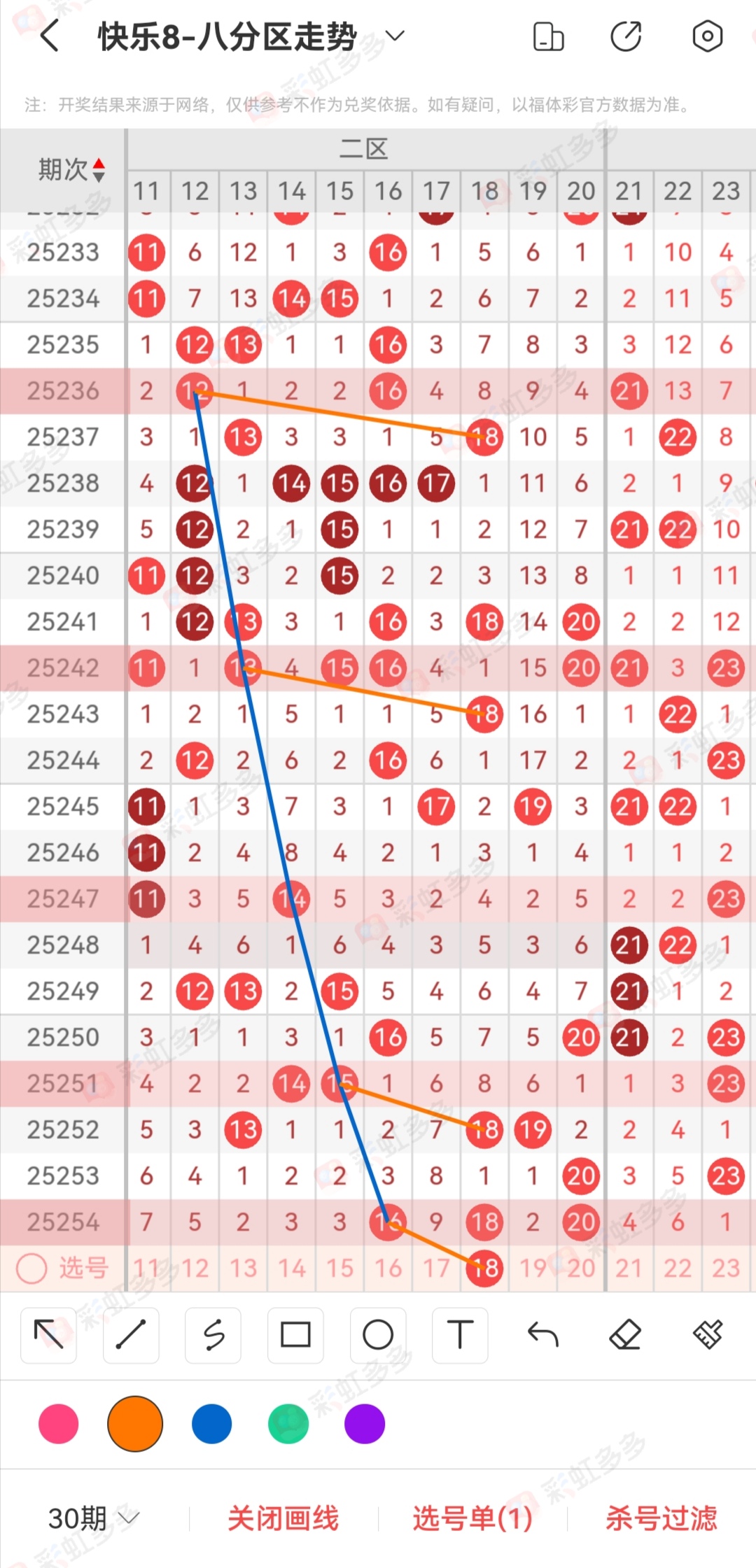
Task: Tap the screen orientation icon in the header
Action: click(548, 36)
